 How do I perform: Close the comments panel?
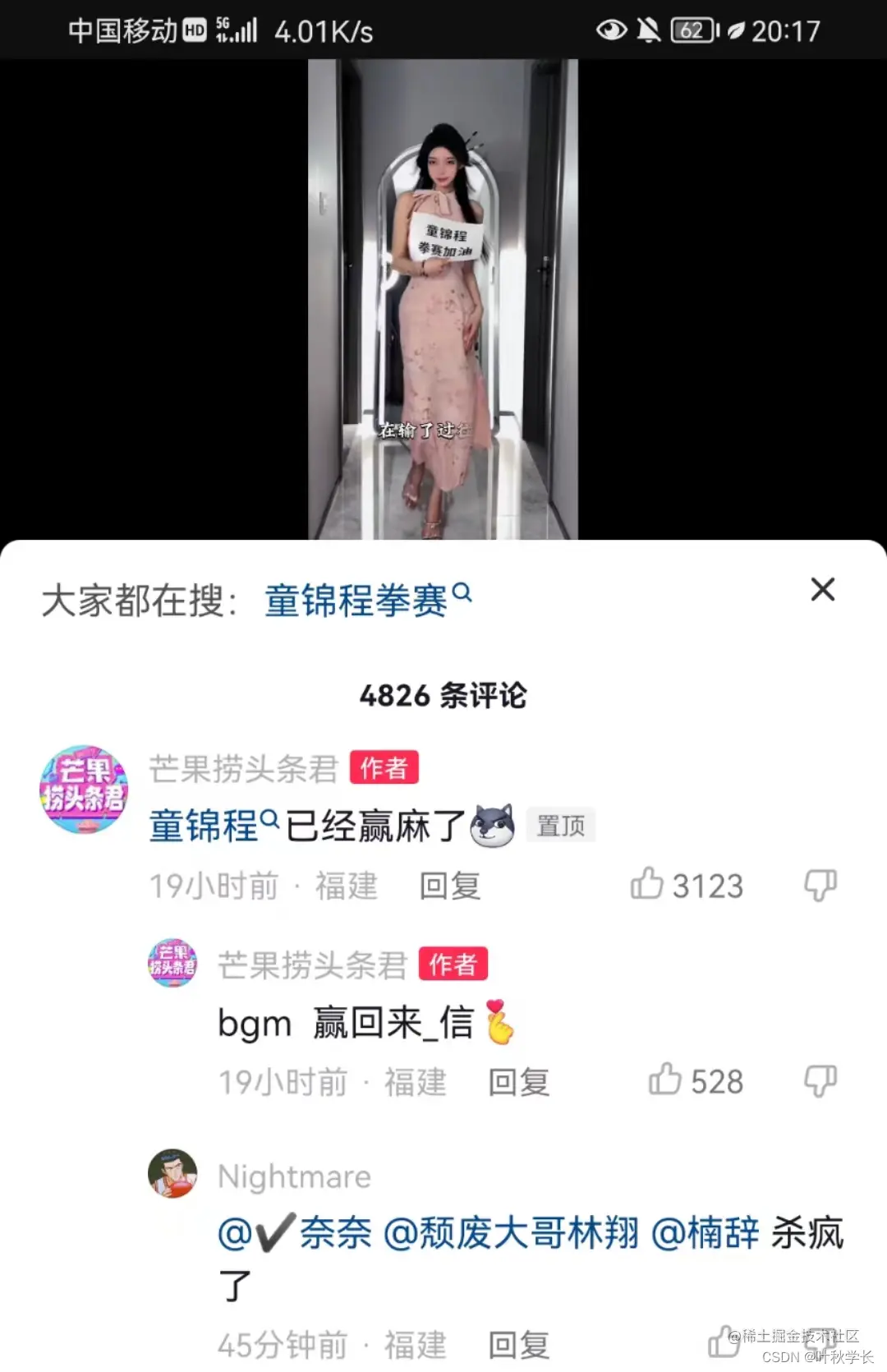click(822, 589)
